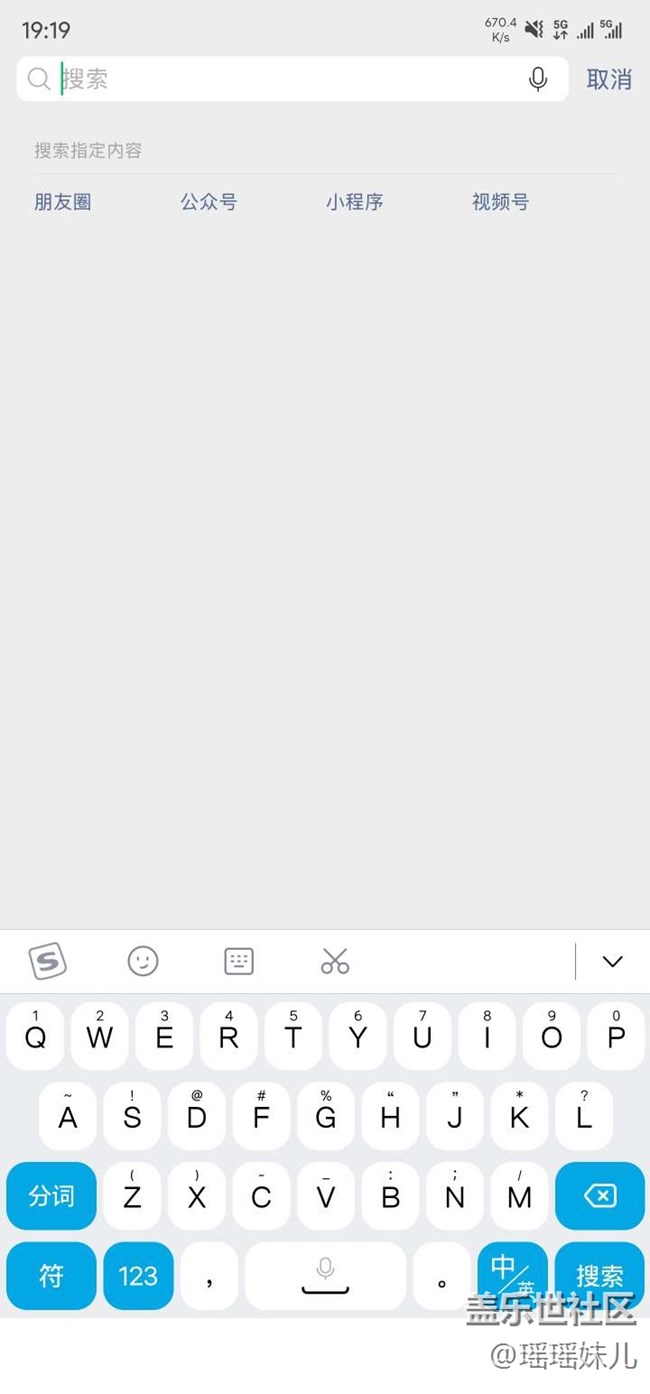Switch to the 123 numeric keyboard
650x1394 pixels.
(x=138, y=1276)
